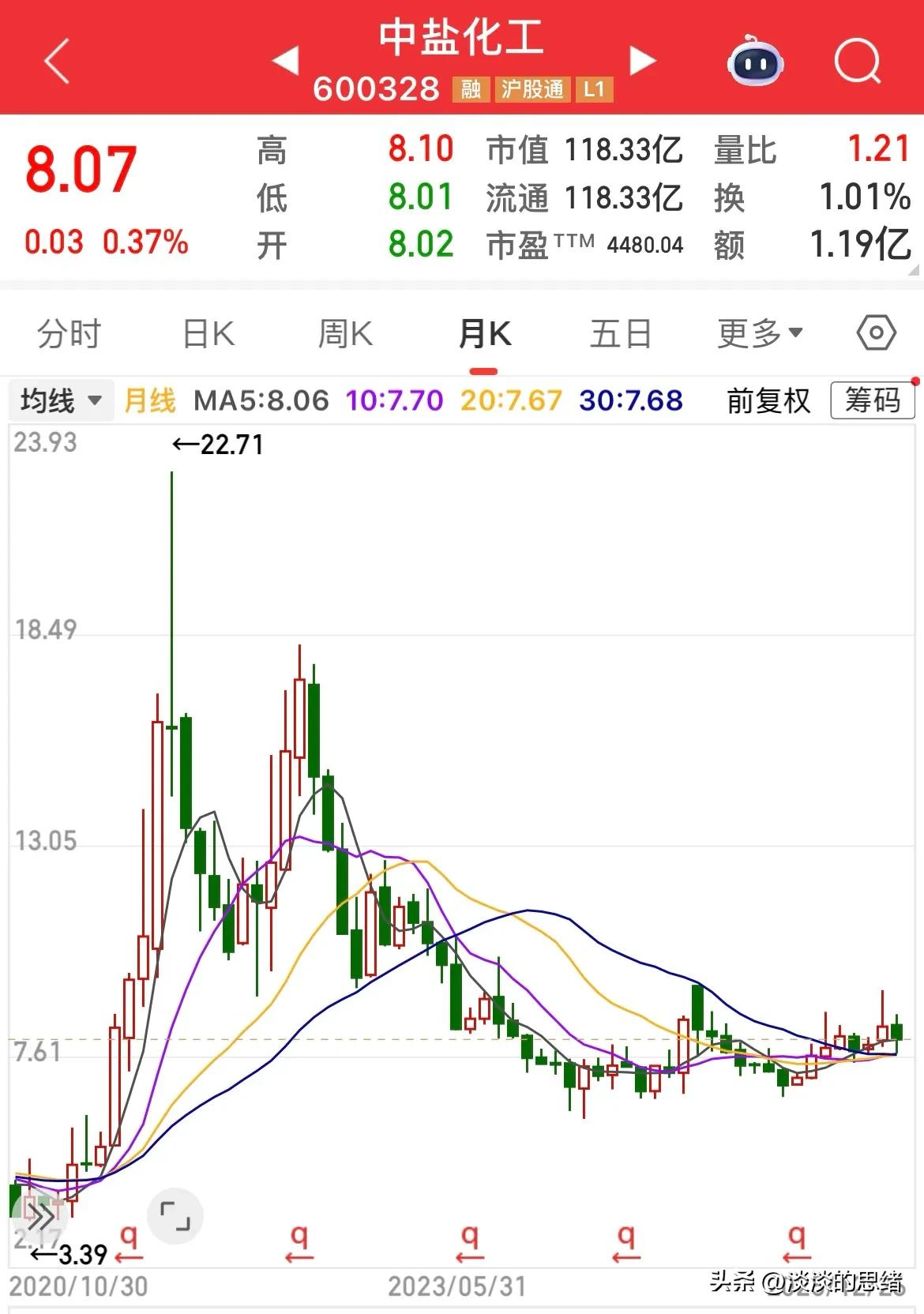This screenshot has height=1314, width=924.
Task: Enable the 月线 moving average overlay
Action: 148,401
